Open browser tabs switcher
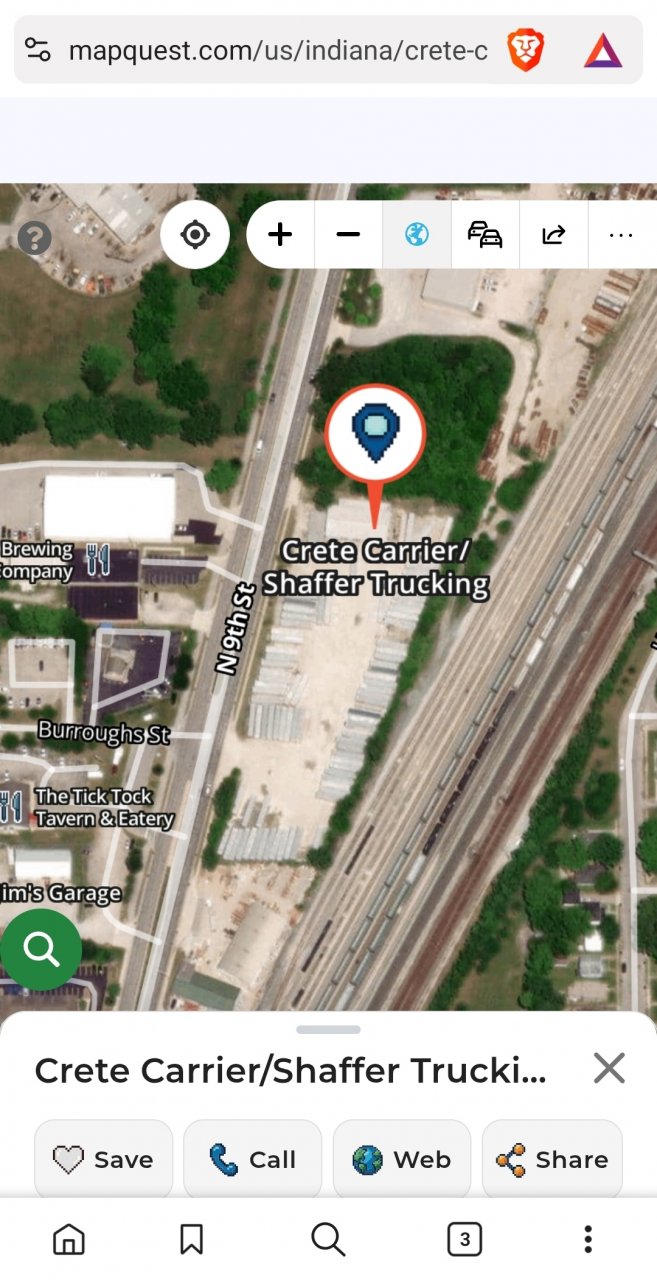Image resolution: width=657 pixels, height=1280 pixels. click(464, 1240)
